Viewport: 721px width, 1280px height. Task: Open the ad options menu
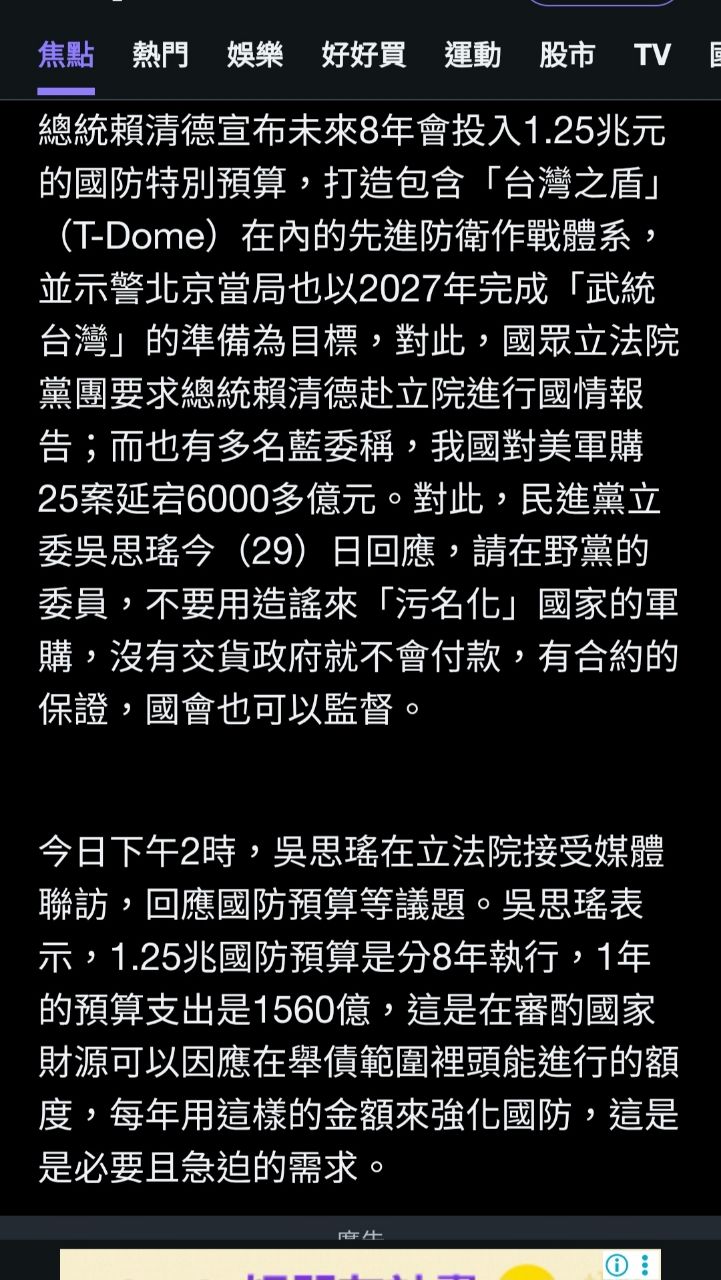coord(645,1265)
